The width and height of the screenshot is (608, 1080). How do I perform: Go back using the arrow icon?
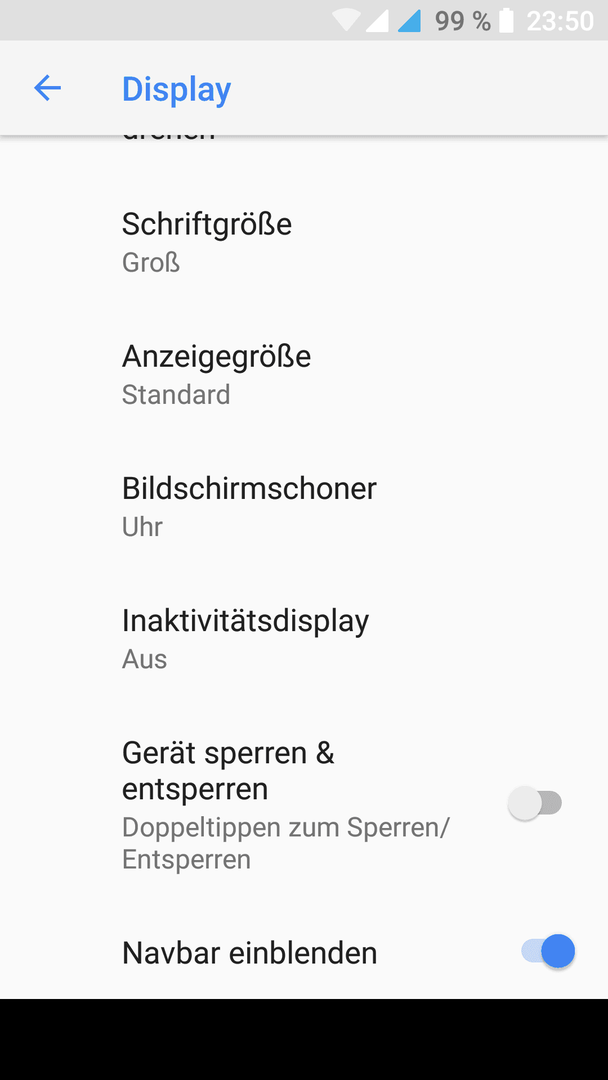48,88
